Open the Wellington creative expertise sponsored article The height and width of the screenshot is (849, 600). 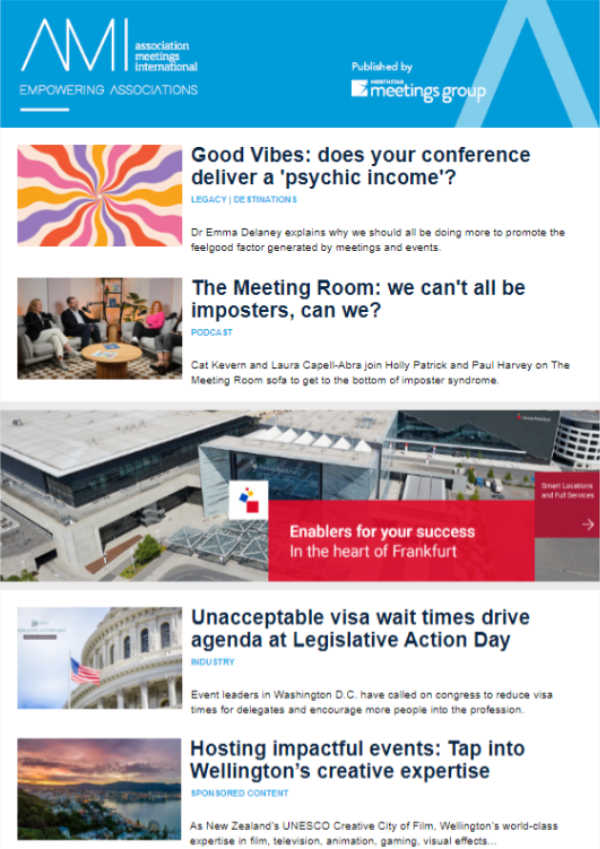(357, 759)
